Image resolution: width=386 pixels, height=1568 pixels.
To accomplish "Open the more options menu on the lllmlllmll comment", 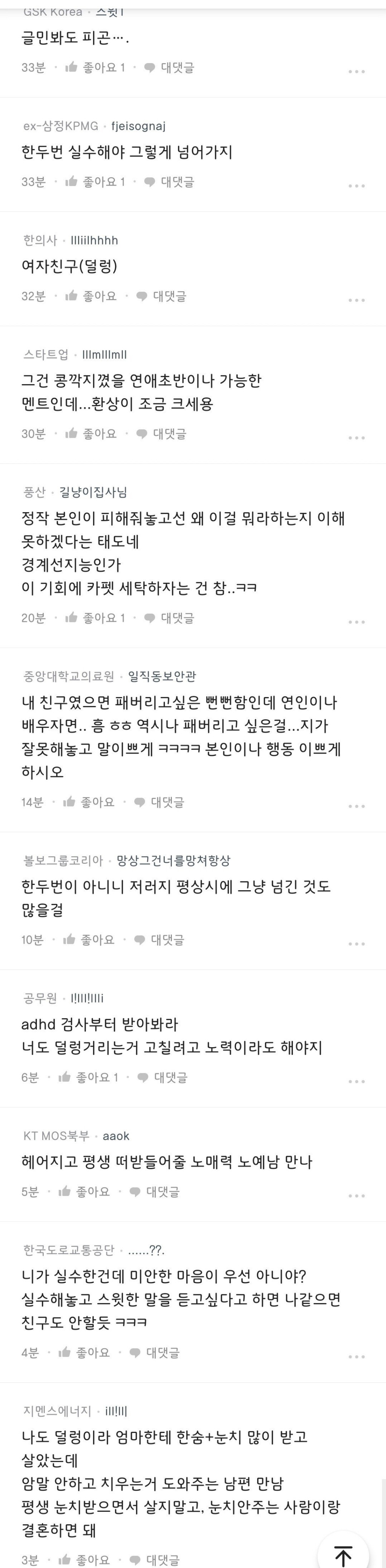I will pyautogui.click(x=356, y=438).
